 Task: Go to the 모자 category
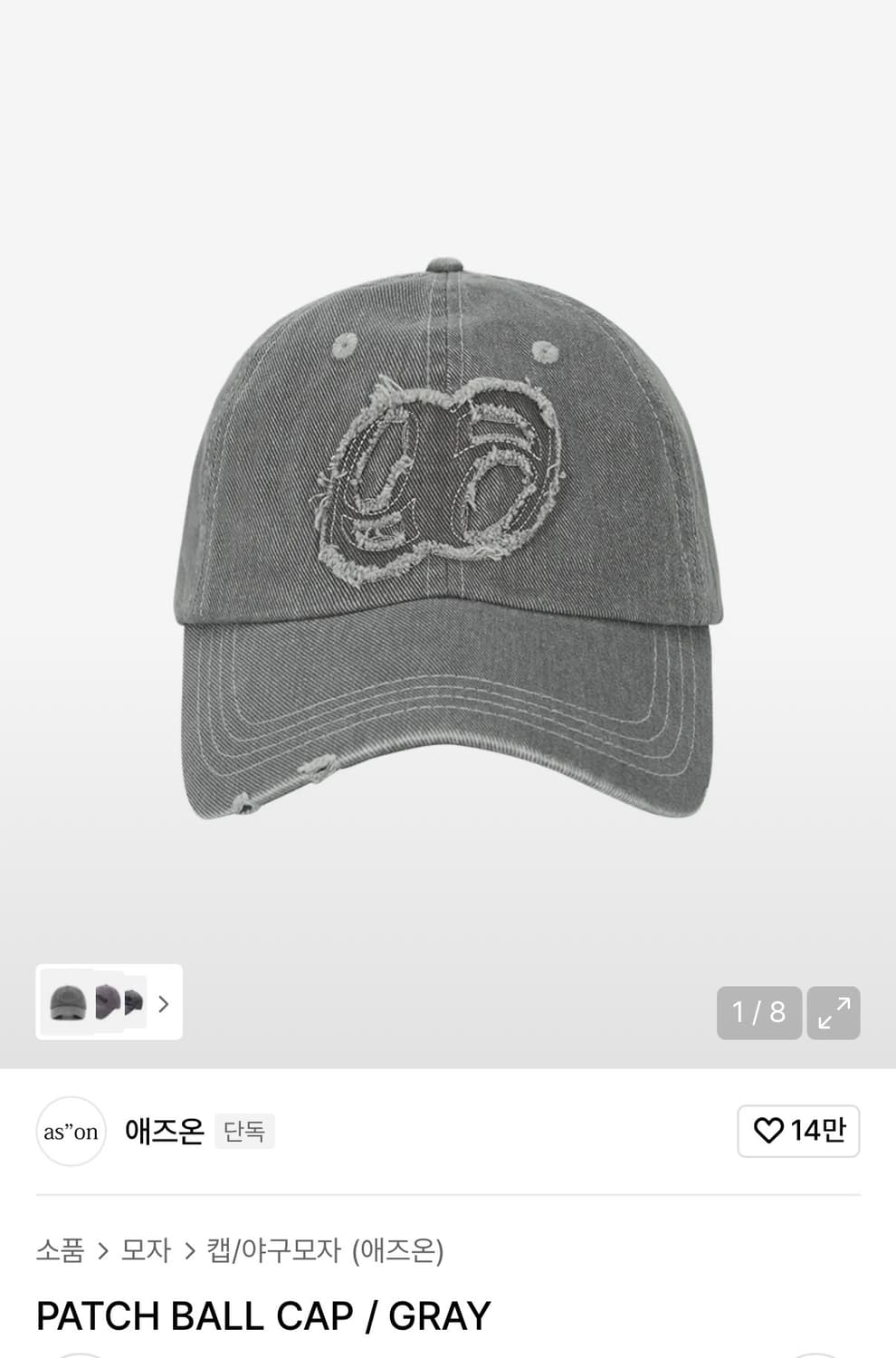pyautogui.click(x=146, y=1250)
